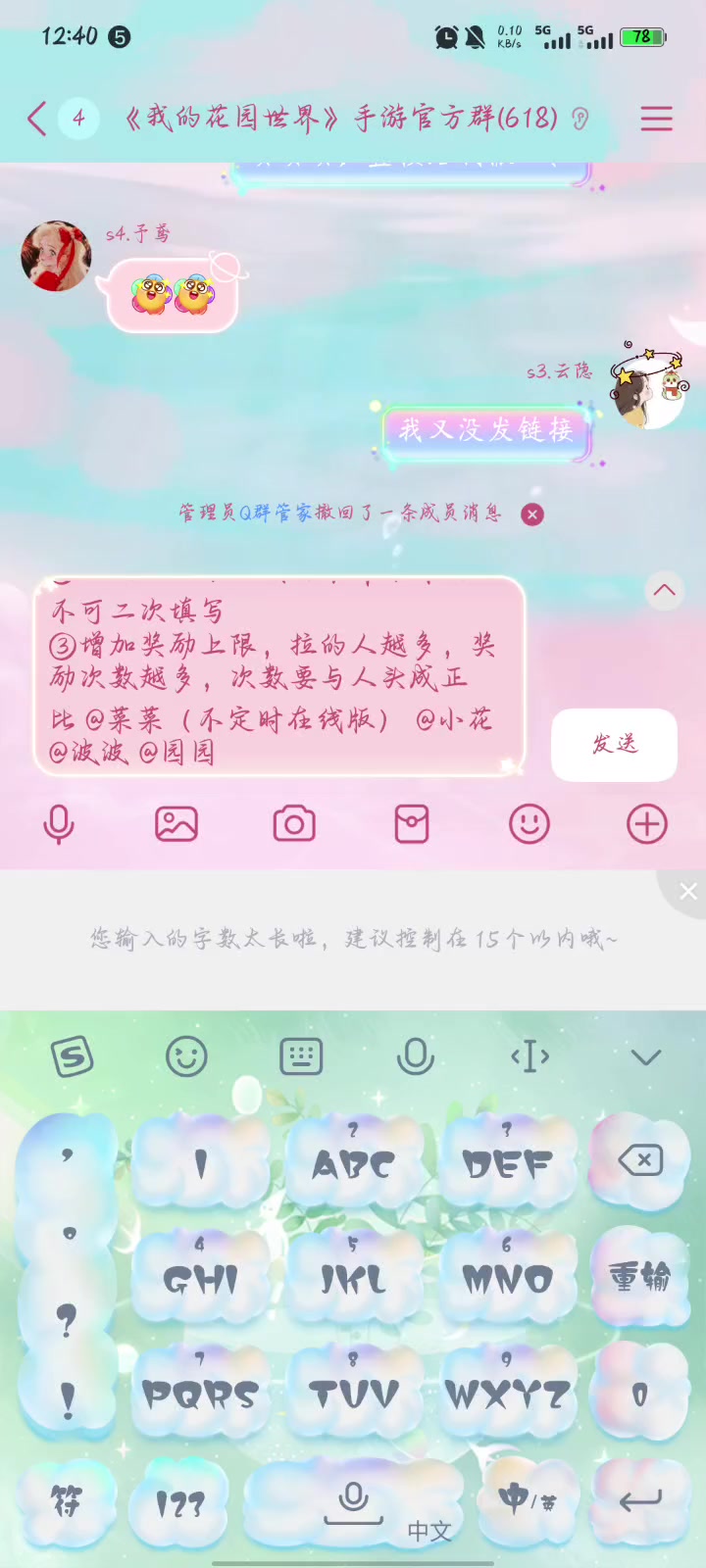The image size is (706, 1568).
Task: Close the input length warning banner
Action: click(x=688, y=891)
